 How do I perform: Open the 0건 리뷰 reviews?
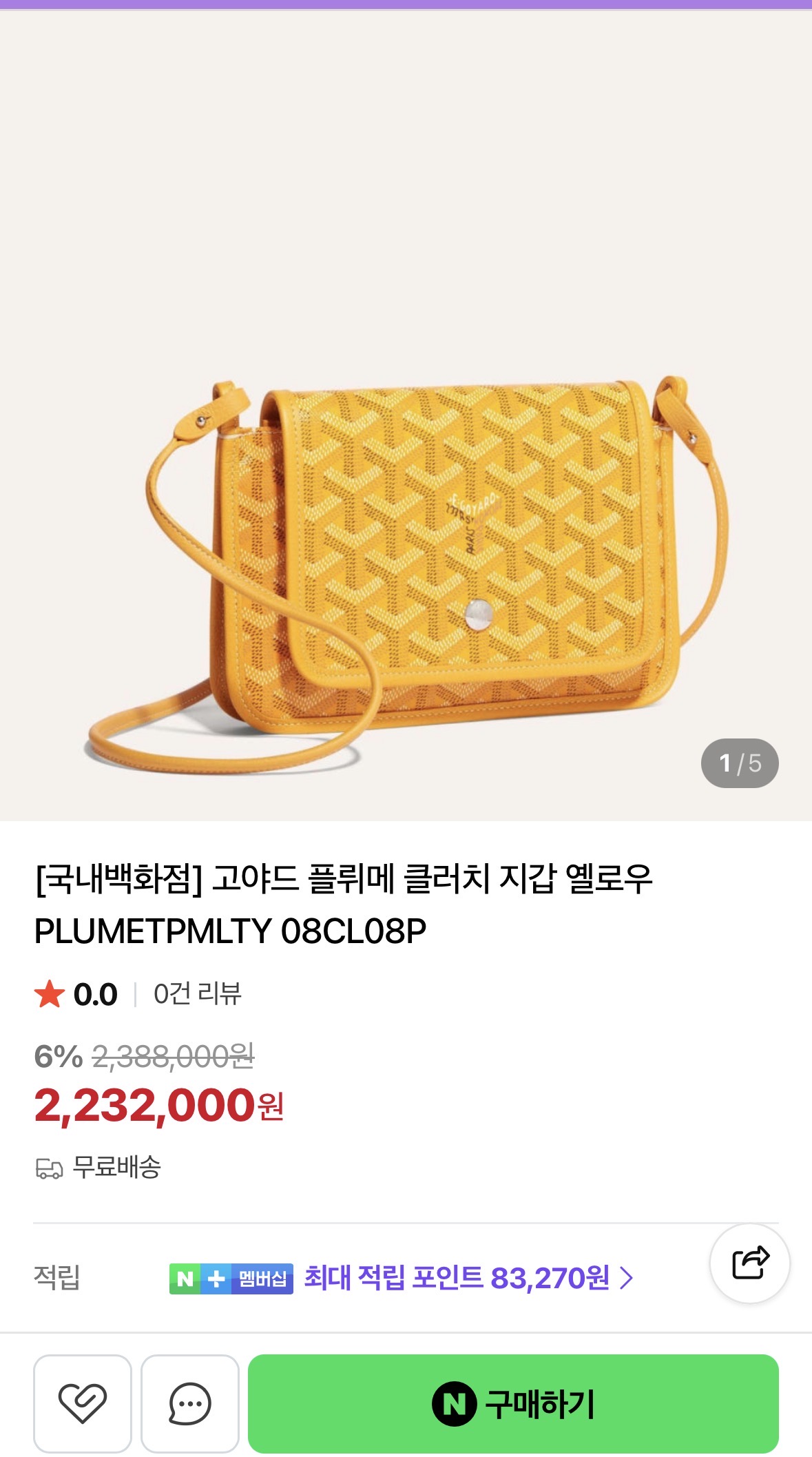click(x=197, y=994)
